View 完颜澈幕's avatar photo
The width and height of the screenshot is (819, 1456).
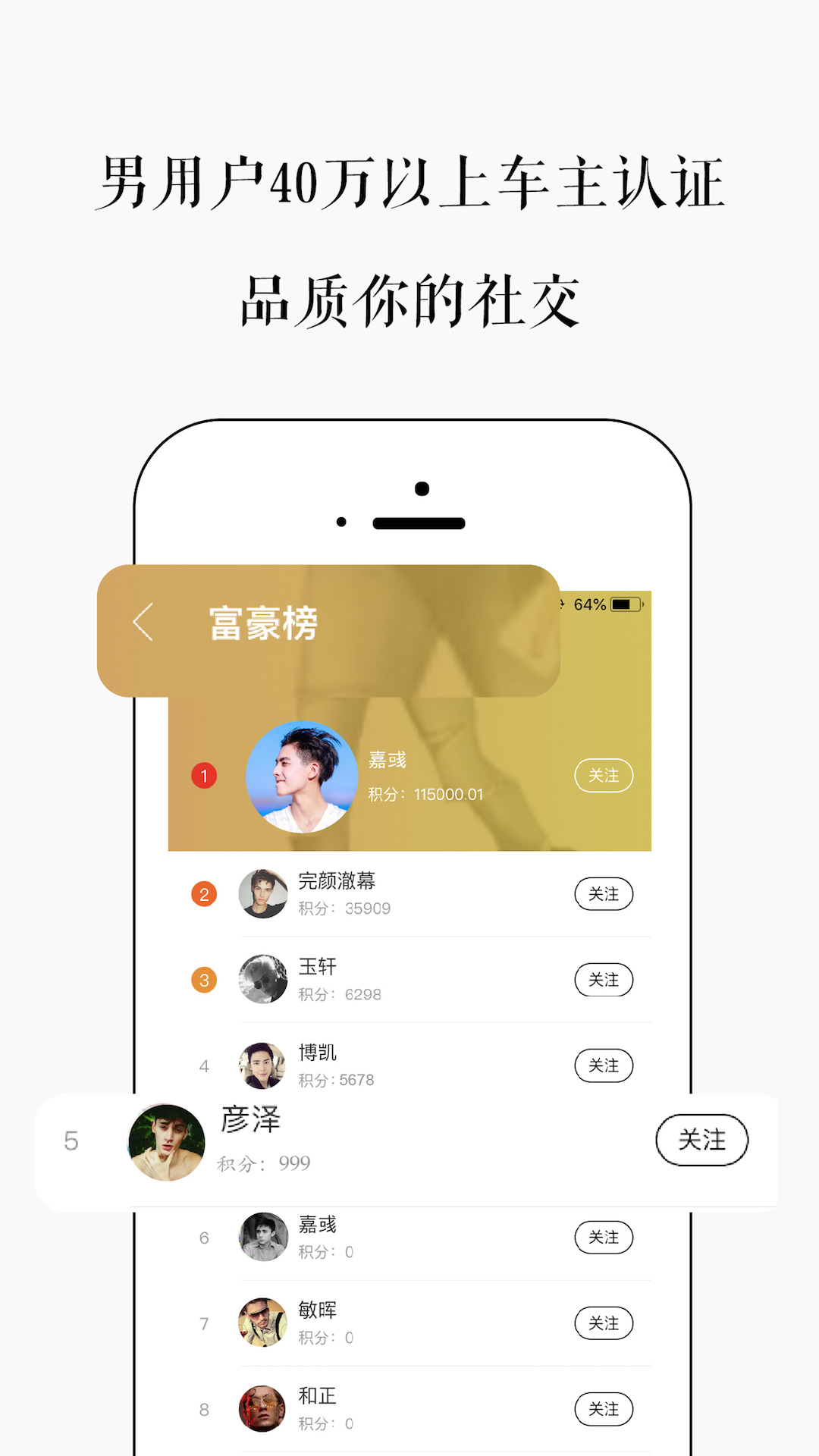pos(263,894)
